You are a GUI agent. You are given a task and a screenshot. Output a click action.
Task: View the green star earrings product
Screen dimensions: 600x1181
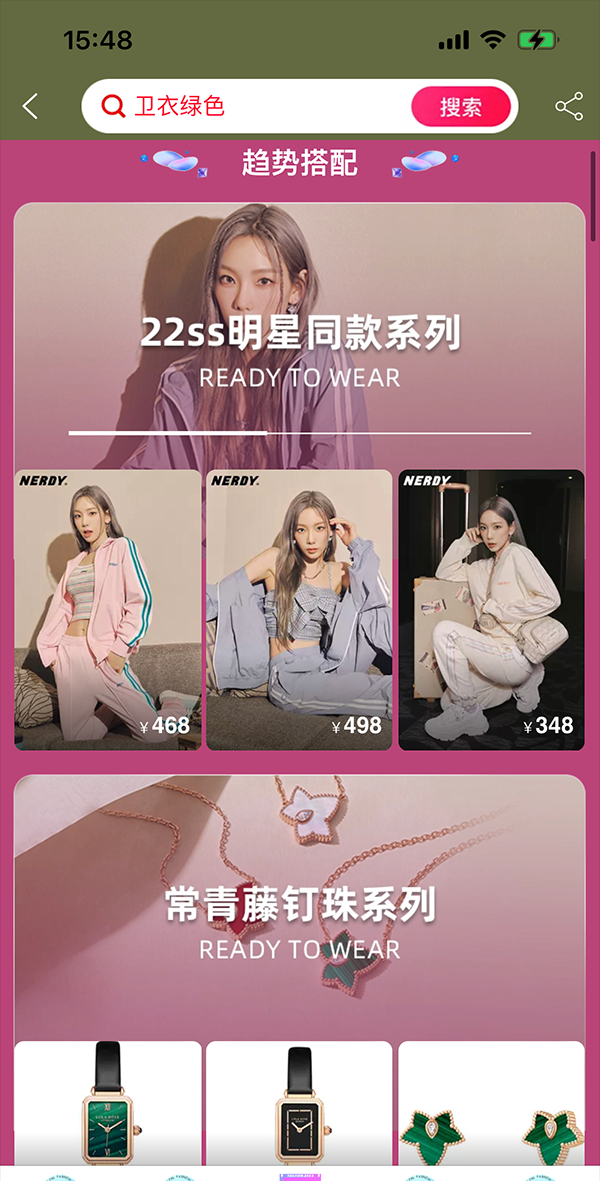(x=491, y=1105)
